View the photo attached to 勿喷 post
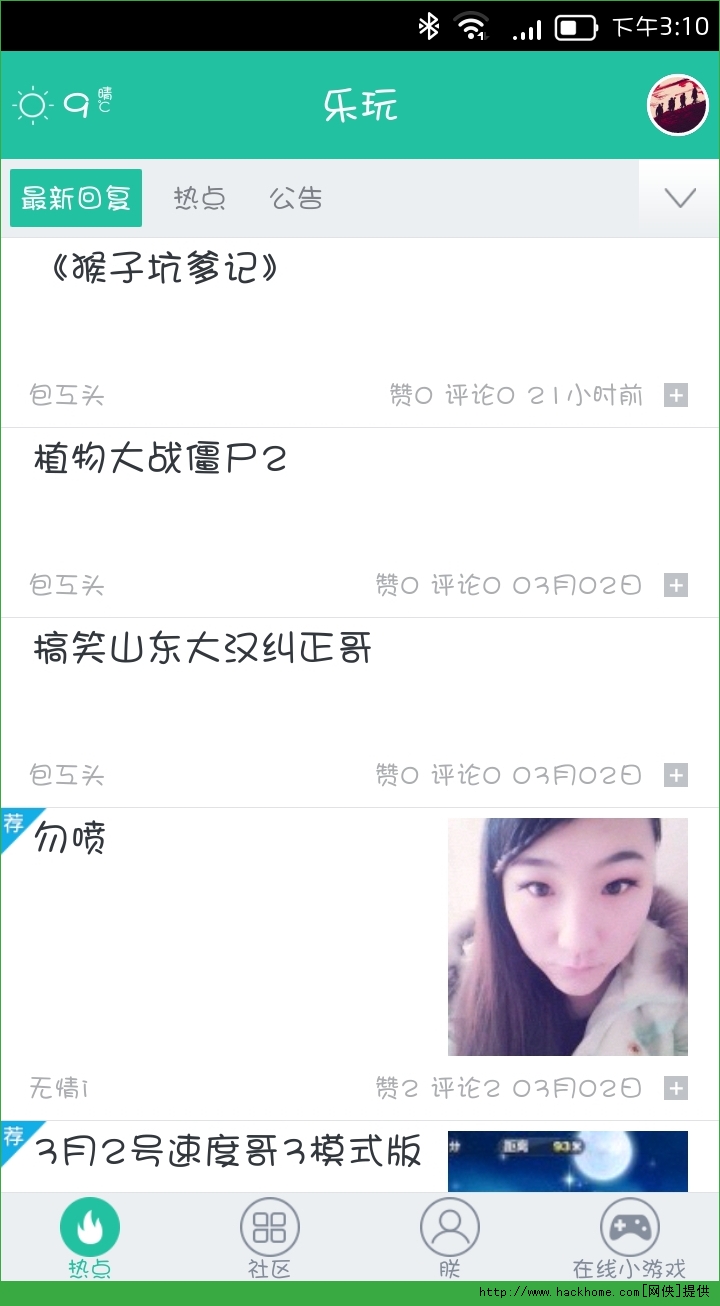Screen dimensions: 720x1306 click(567, 936)
